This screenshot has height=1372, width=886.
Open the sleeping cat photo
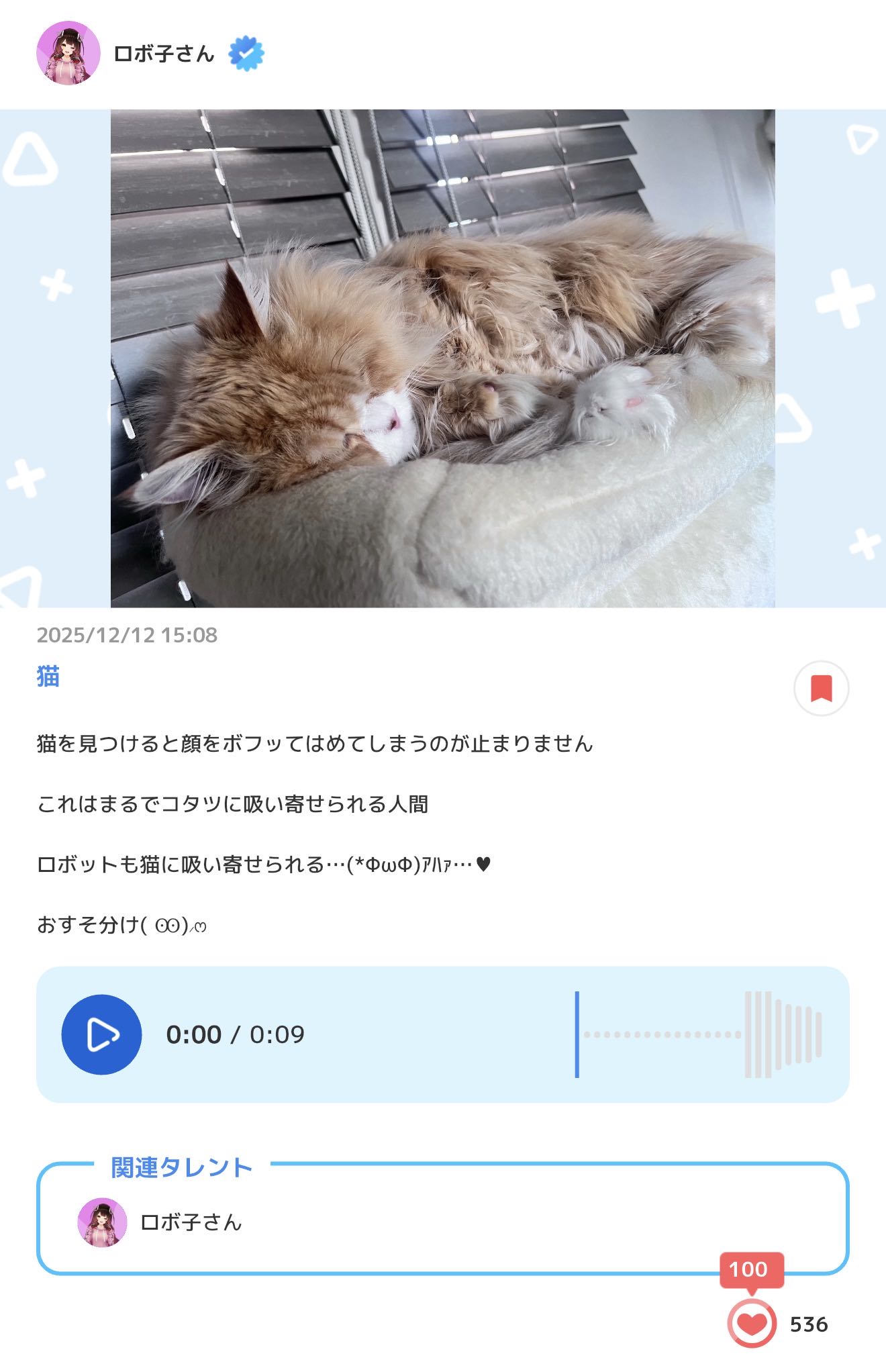[x=442, y=358]
